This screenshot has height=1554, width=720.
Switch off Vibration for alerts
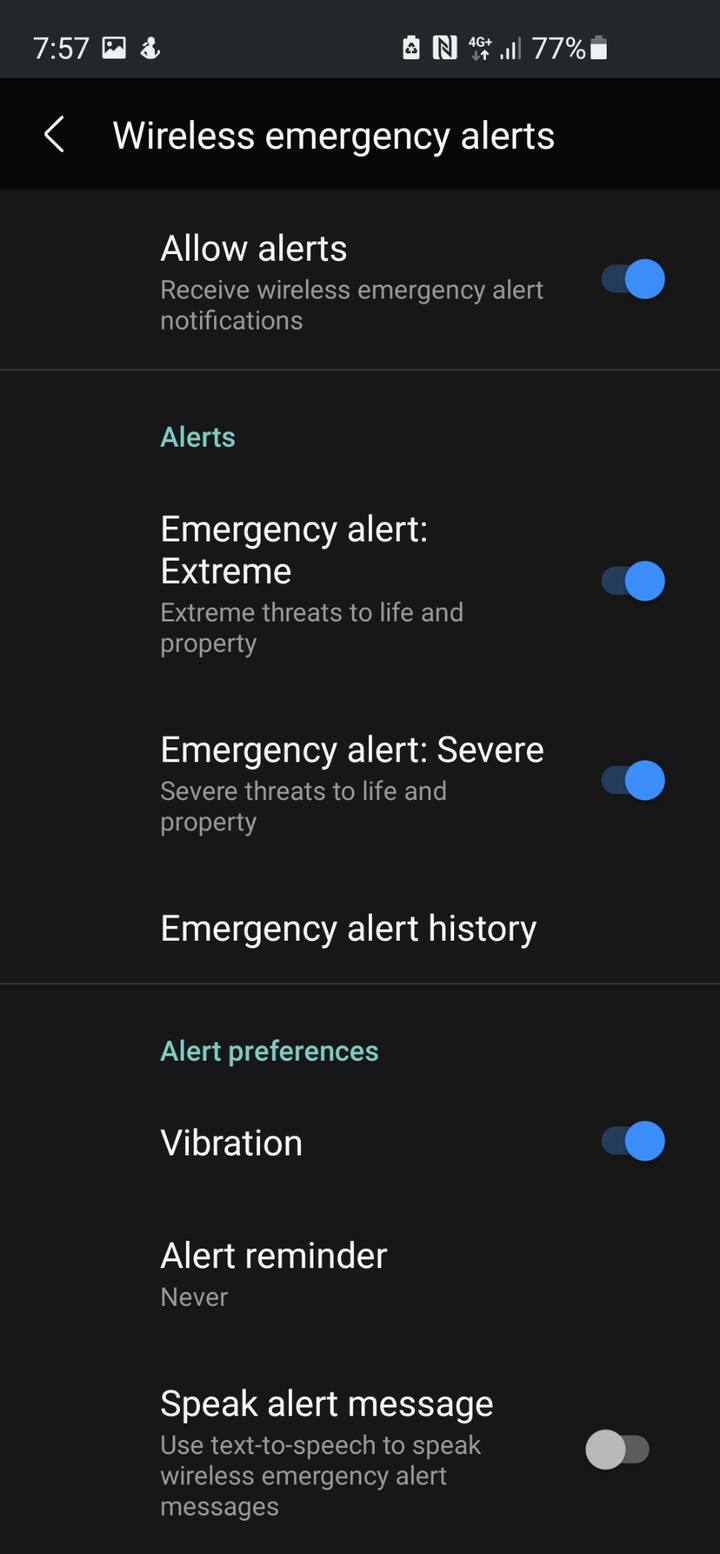point(632,1141)
